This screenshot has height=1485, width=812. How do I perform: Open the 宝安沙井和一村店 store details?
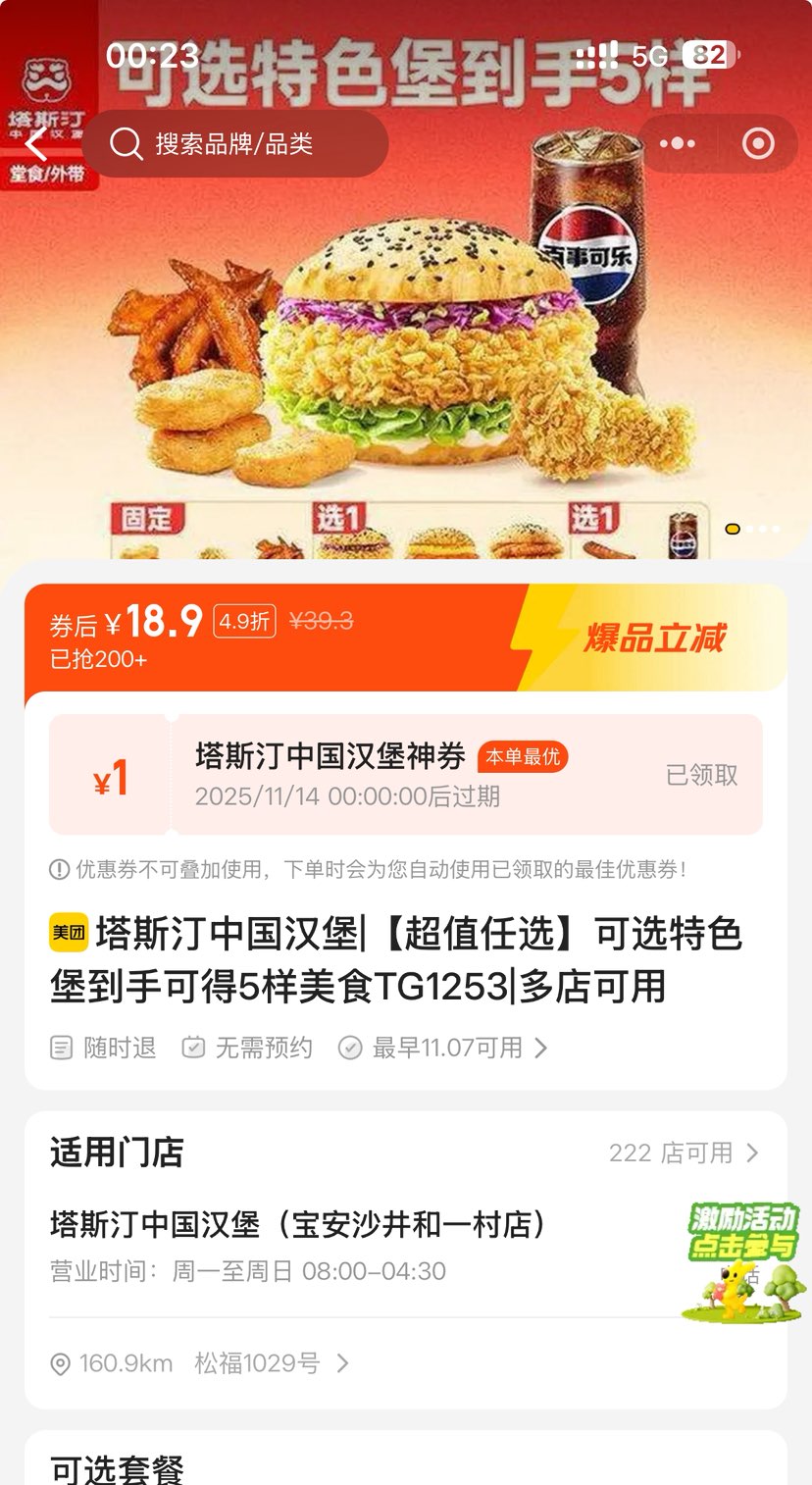coord(299,1224)
